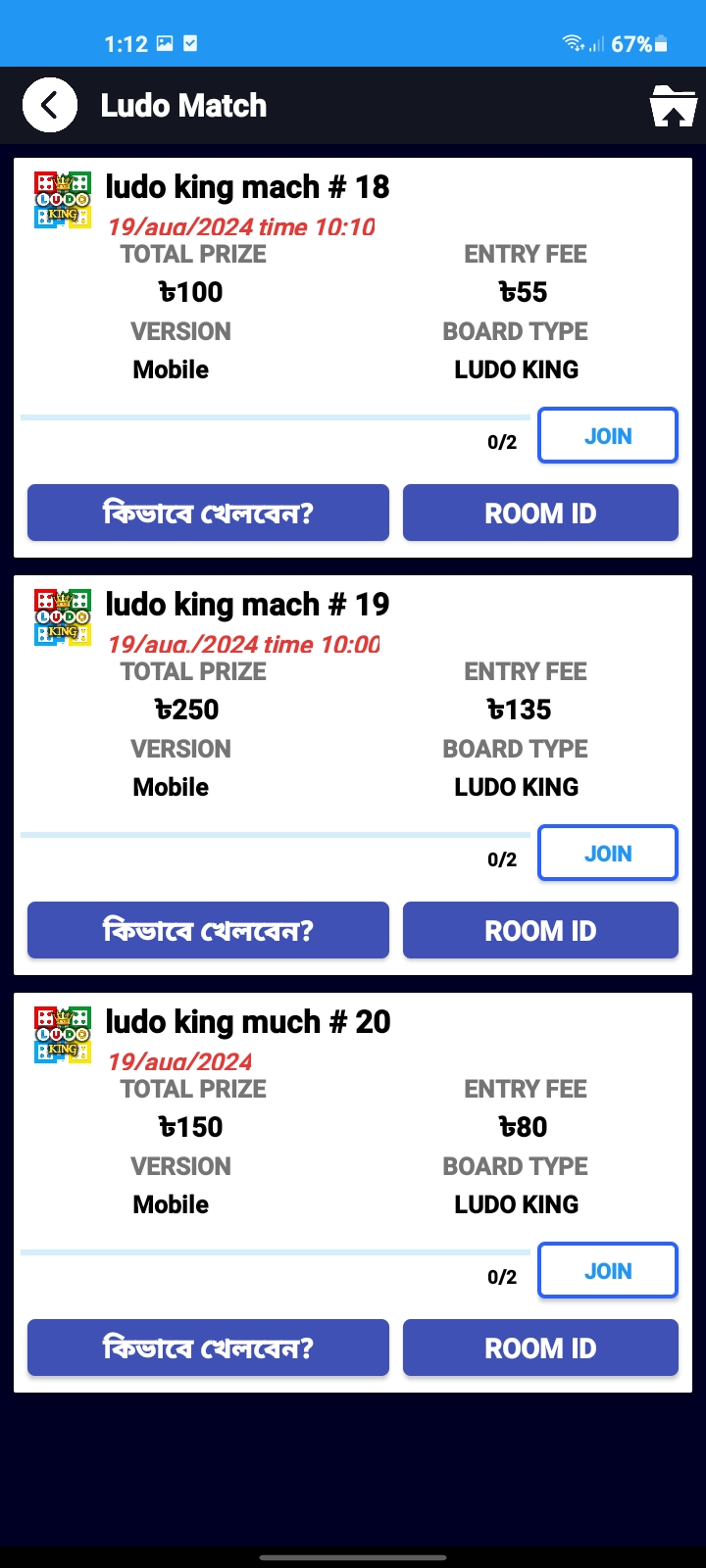Show ROOM ID for match # 19
This screenshot has height=1568, width=706.
[x=540, y=930]
